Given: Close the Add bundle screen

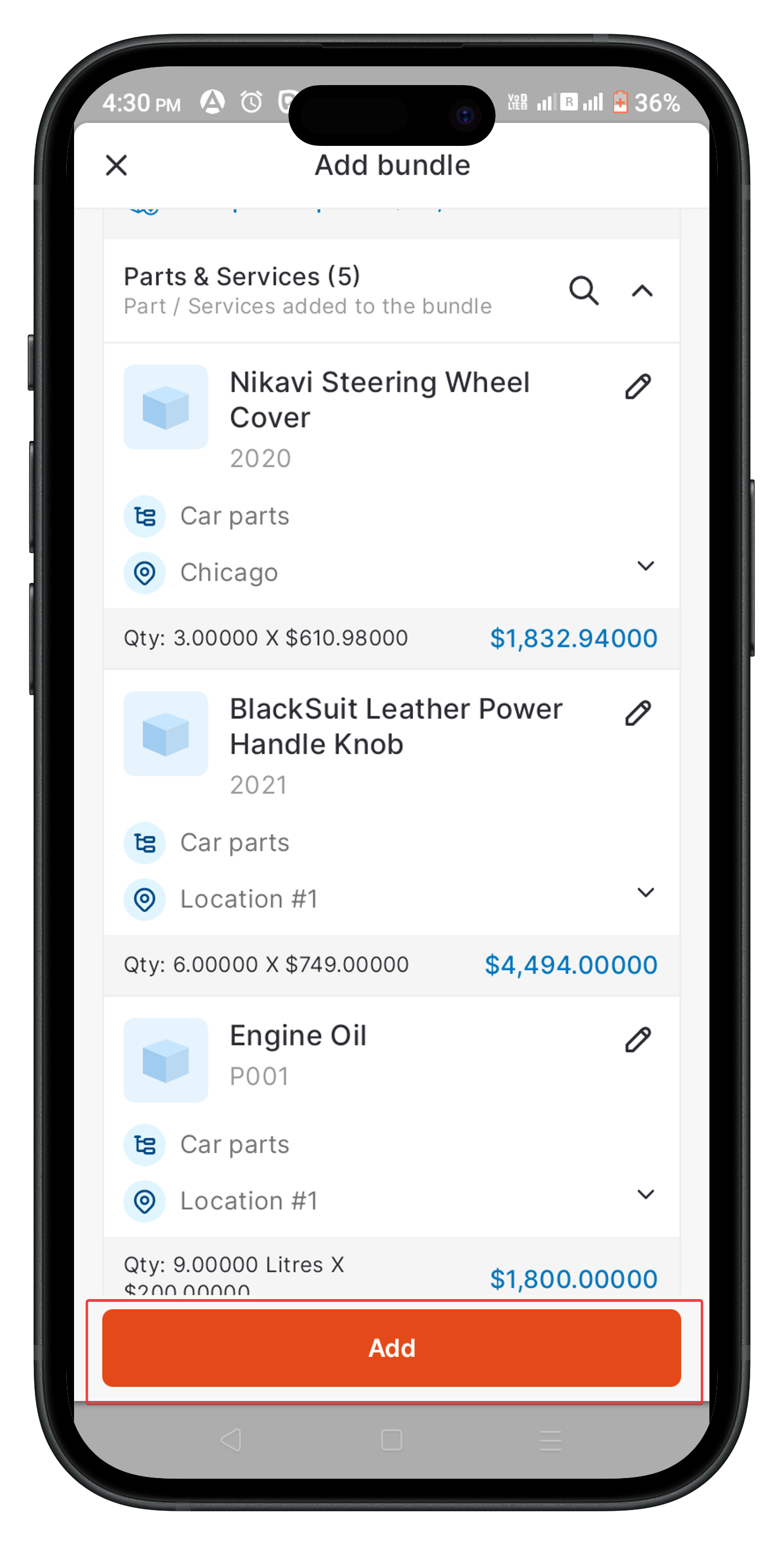Looking at the screenshot, I should [117, 165].
